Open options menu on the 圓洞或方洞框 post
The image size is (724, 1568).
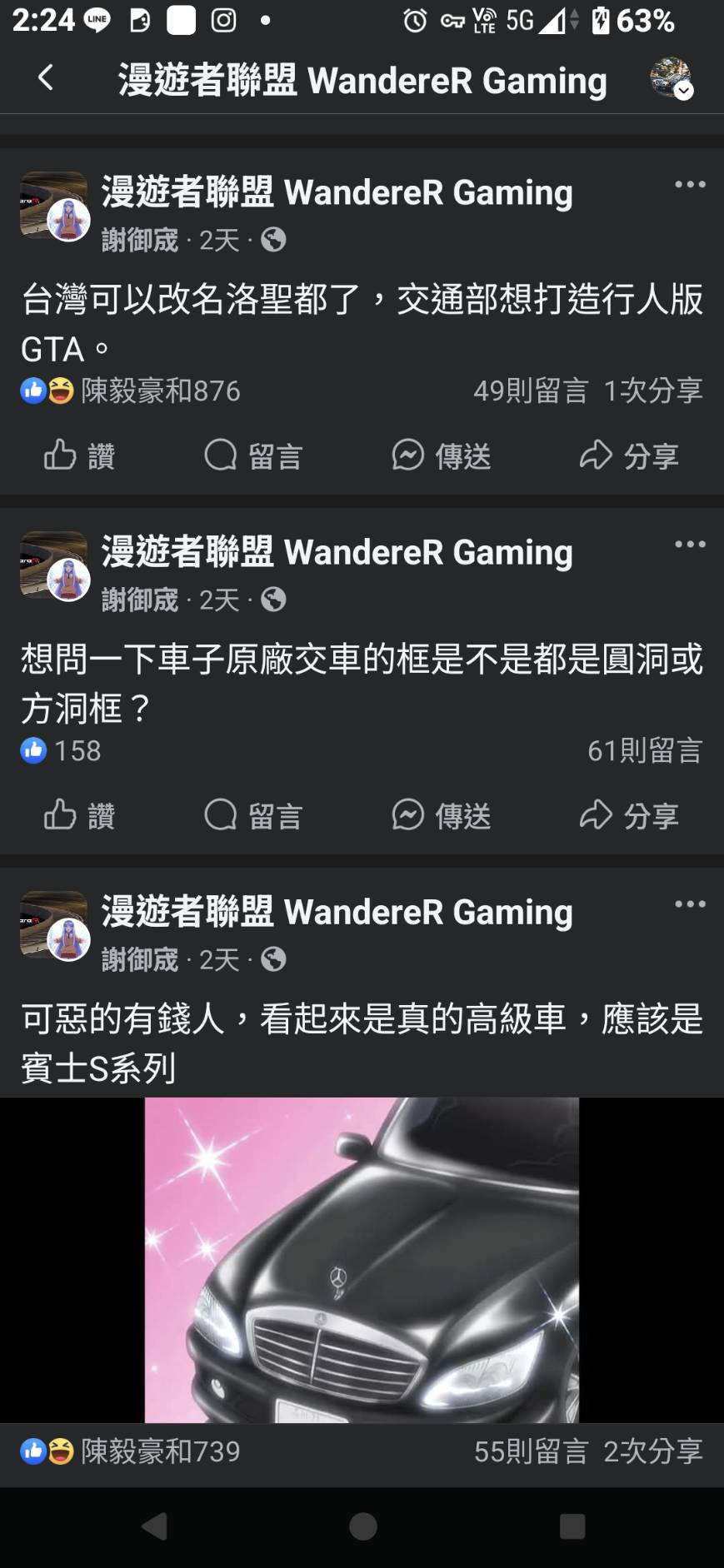pyautogui.click(x=690, y=545)
